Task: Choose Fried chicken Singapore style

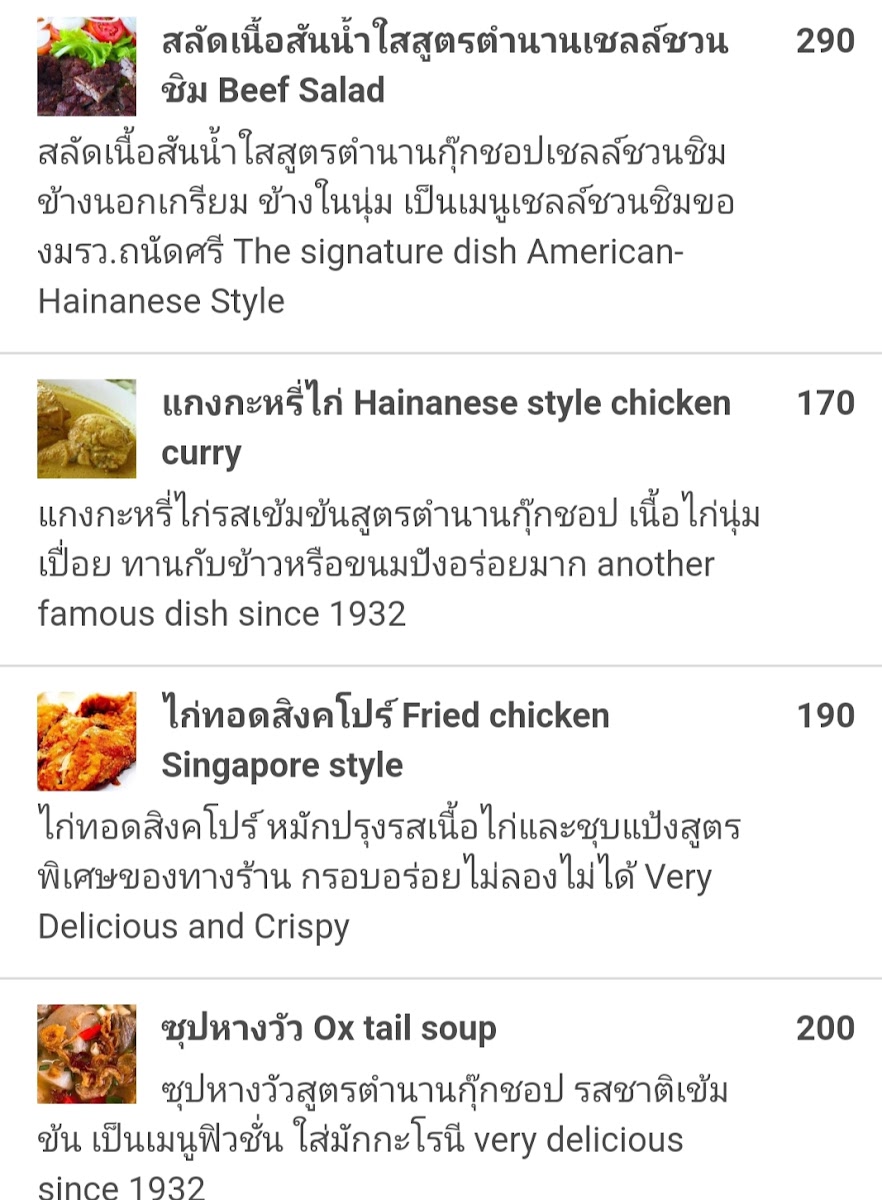Action: (385, 740)
